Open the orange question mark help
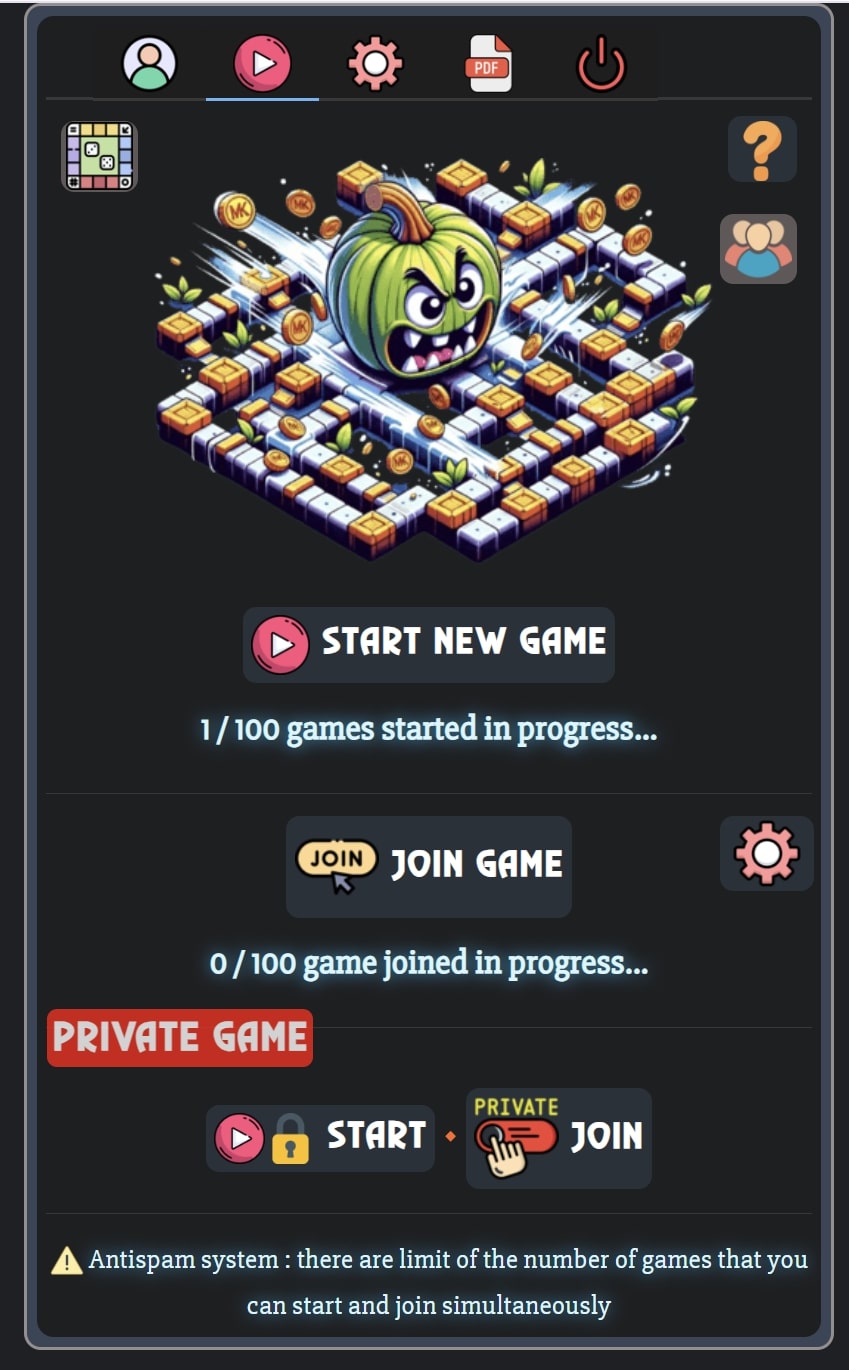The height and width of the screenshot is (1370, 849). (x=762, y=149)
